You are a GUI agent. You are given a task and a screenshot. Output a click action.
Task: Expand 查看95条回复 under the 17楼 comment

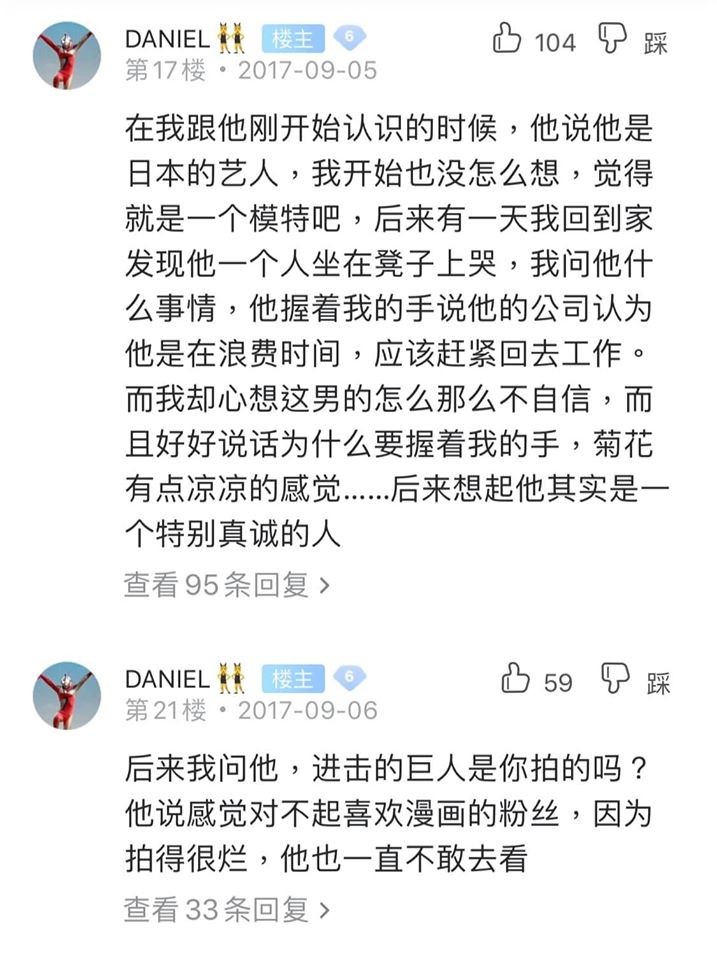pos(226,585)
